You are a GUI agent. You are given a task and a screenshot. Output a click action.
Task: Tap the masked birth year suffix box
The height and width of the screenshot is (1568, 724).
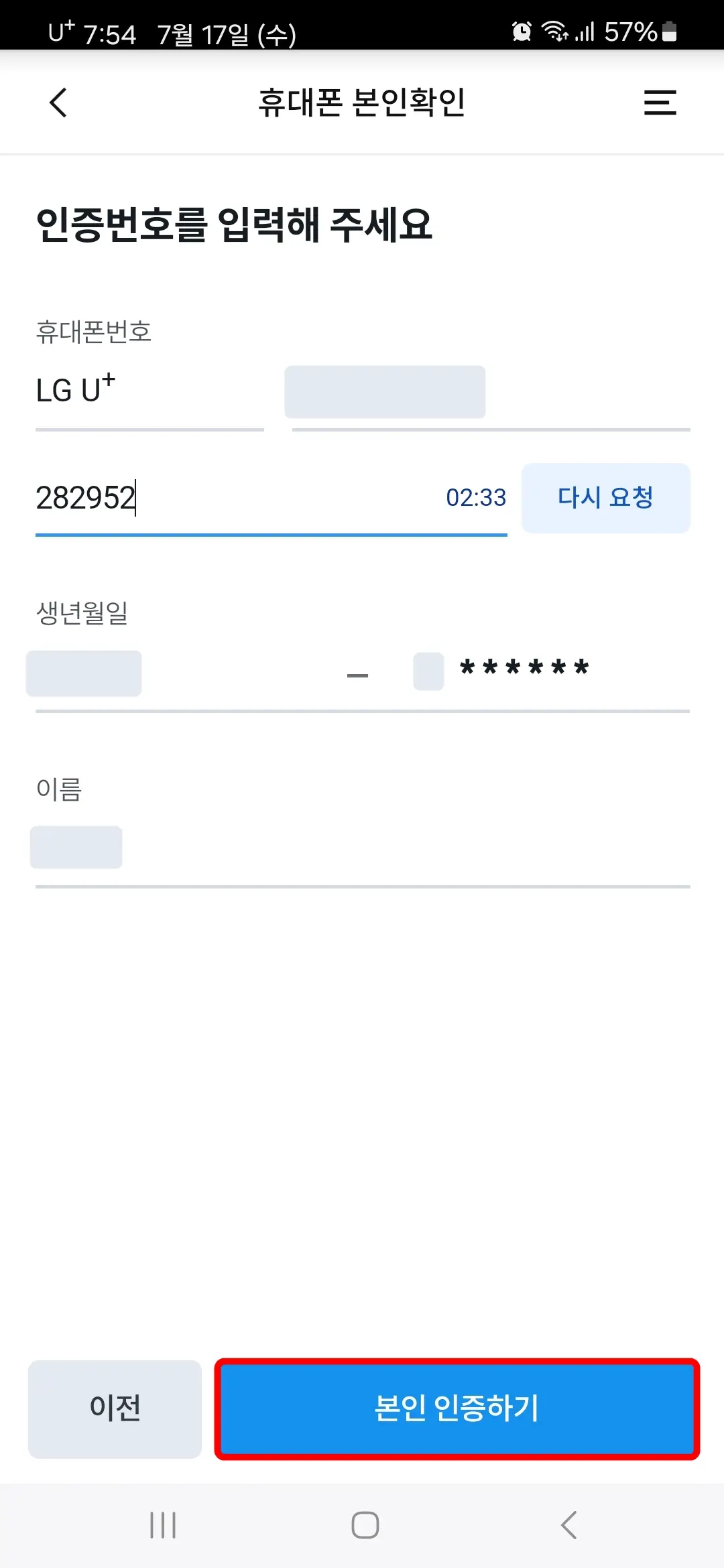click(x=428, y=672)
